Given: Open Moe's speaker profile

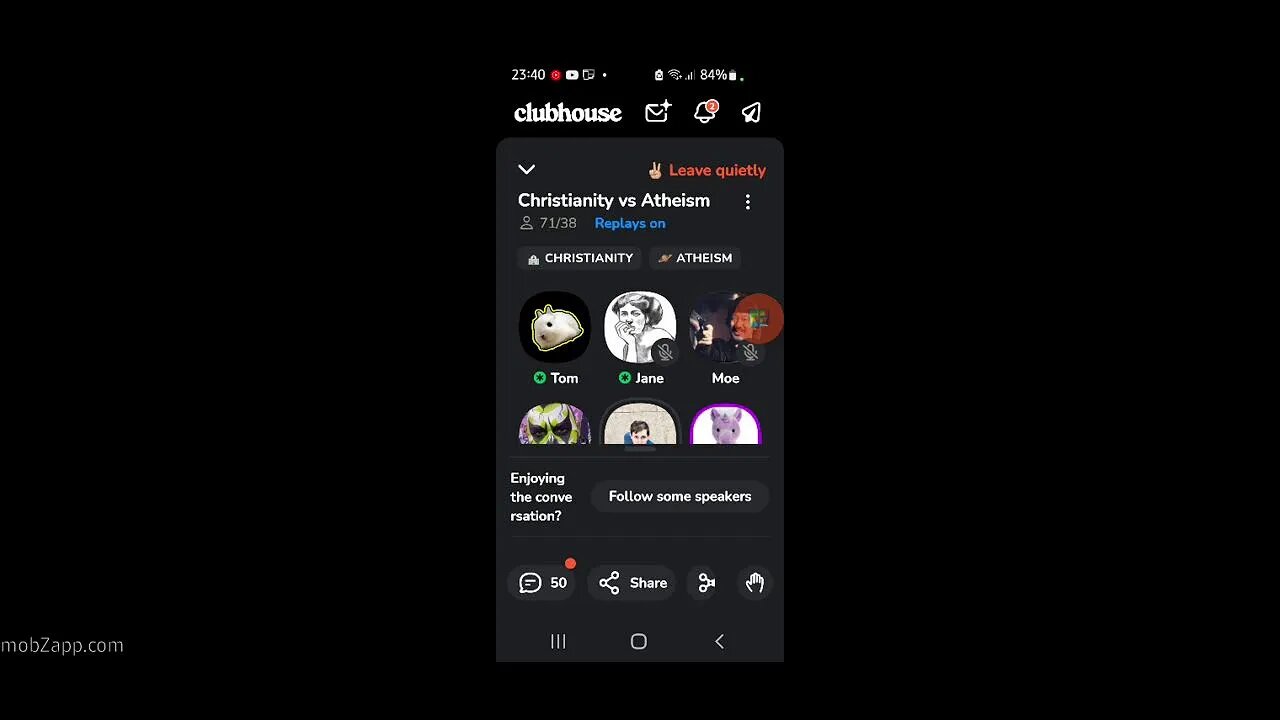Looking at the screenshot, I should point(725,328).
